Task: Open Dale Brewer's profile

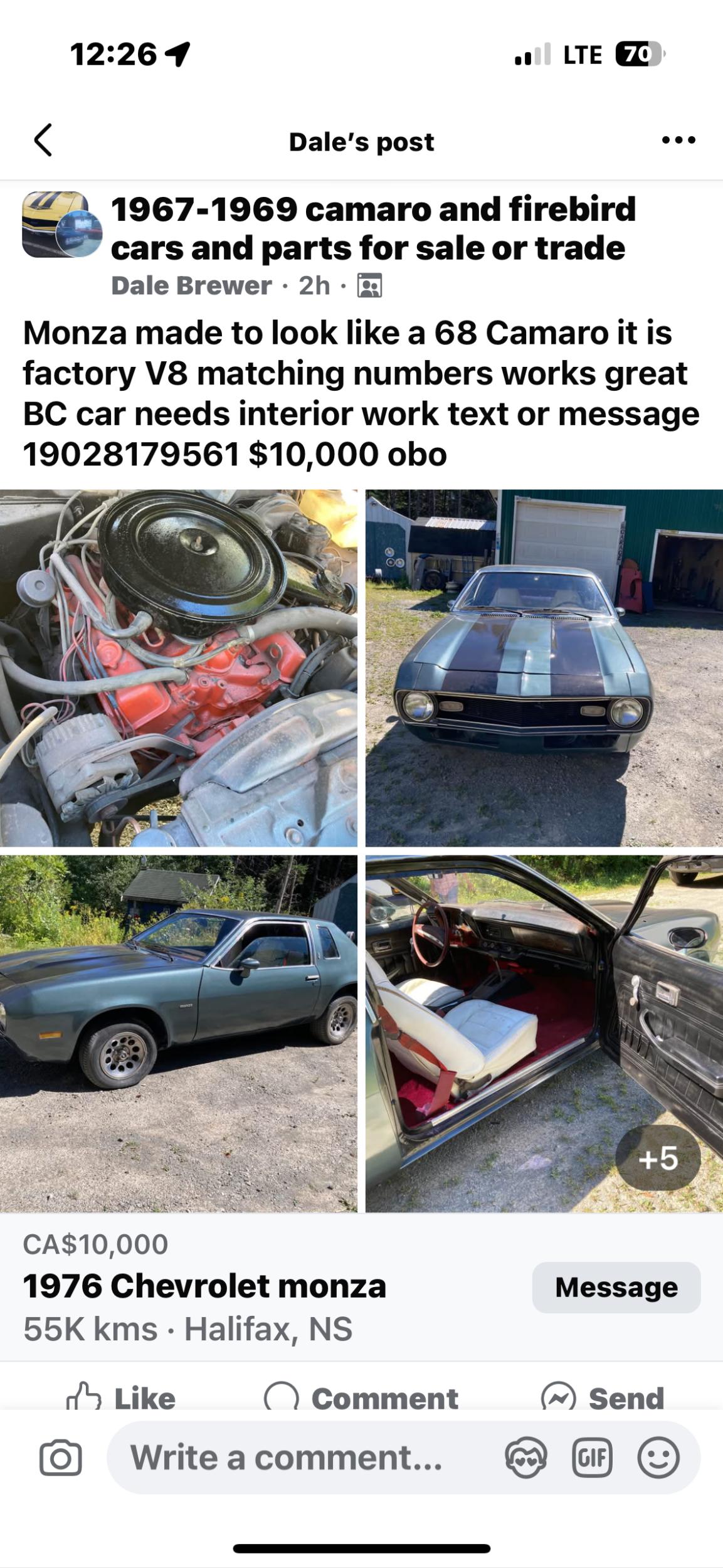Action: (191, 286)
